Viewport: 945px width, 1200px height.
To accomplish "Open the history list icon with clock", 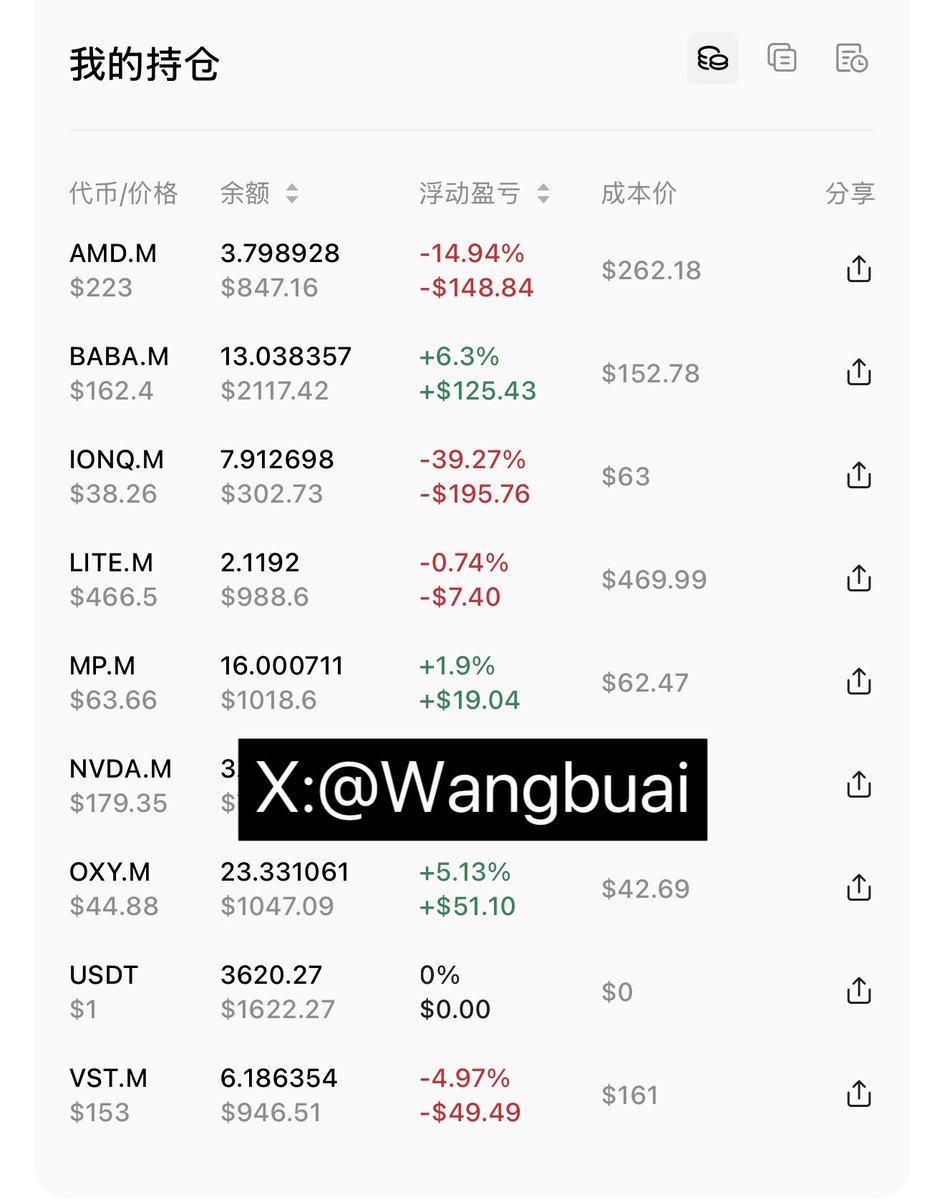I will coord(851,58).
